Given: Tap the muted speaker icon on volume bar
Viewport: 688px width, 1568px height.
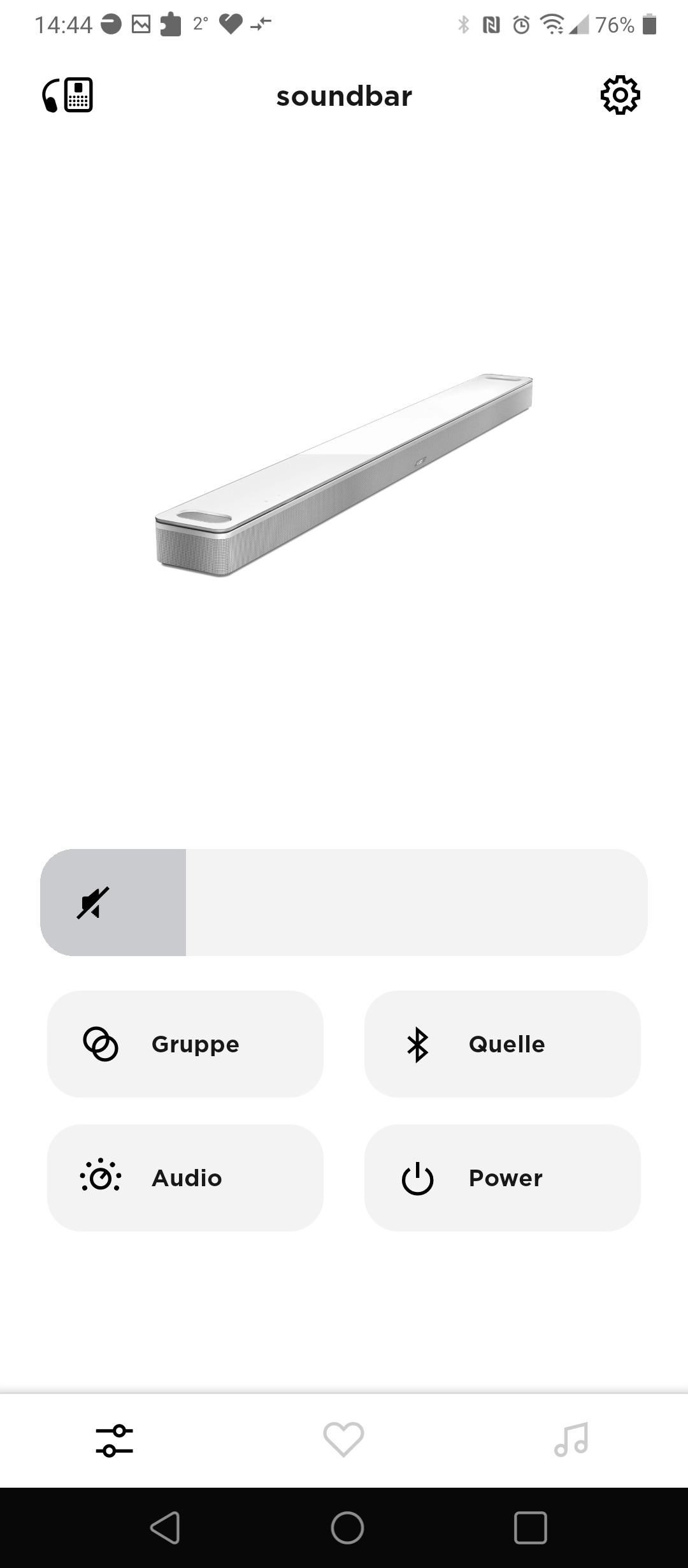Looking at the screenshot, I should pos(93,903).
